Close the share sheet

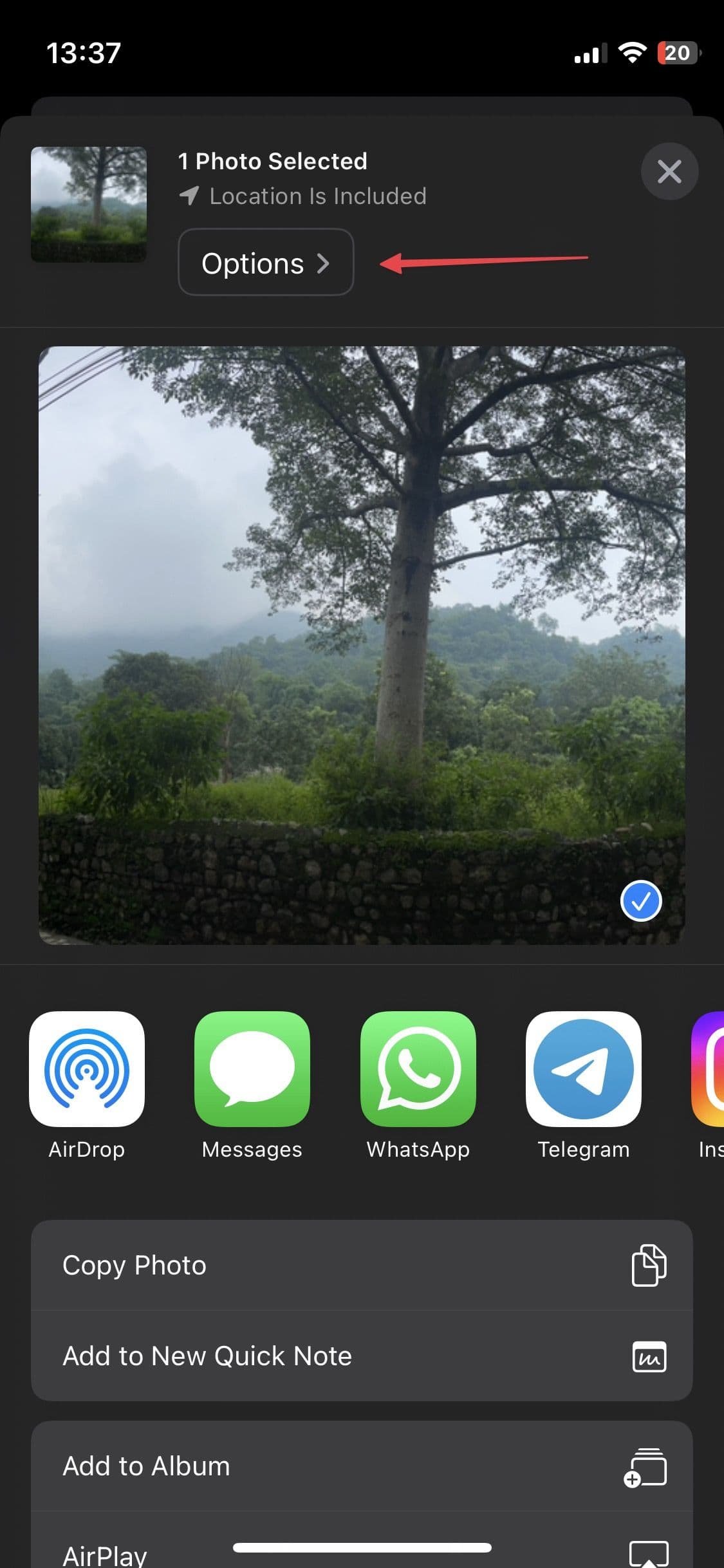tap(669, 172)
